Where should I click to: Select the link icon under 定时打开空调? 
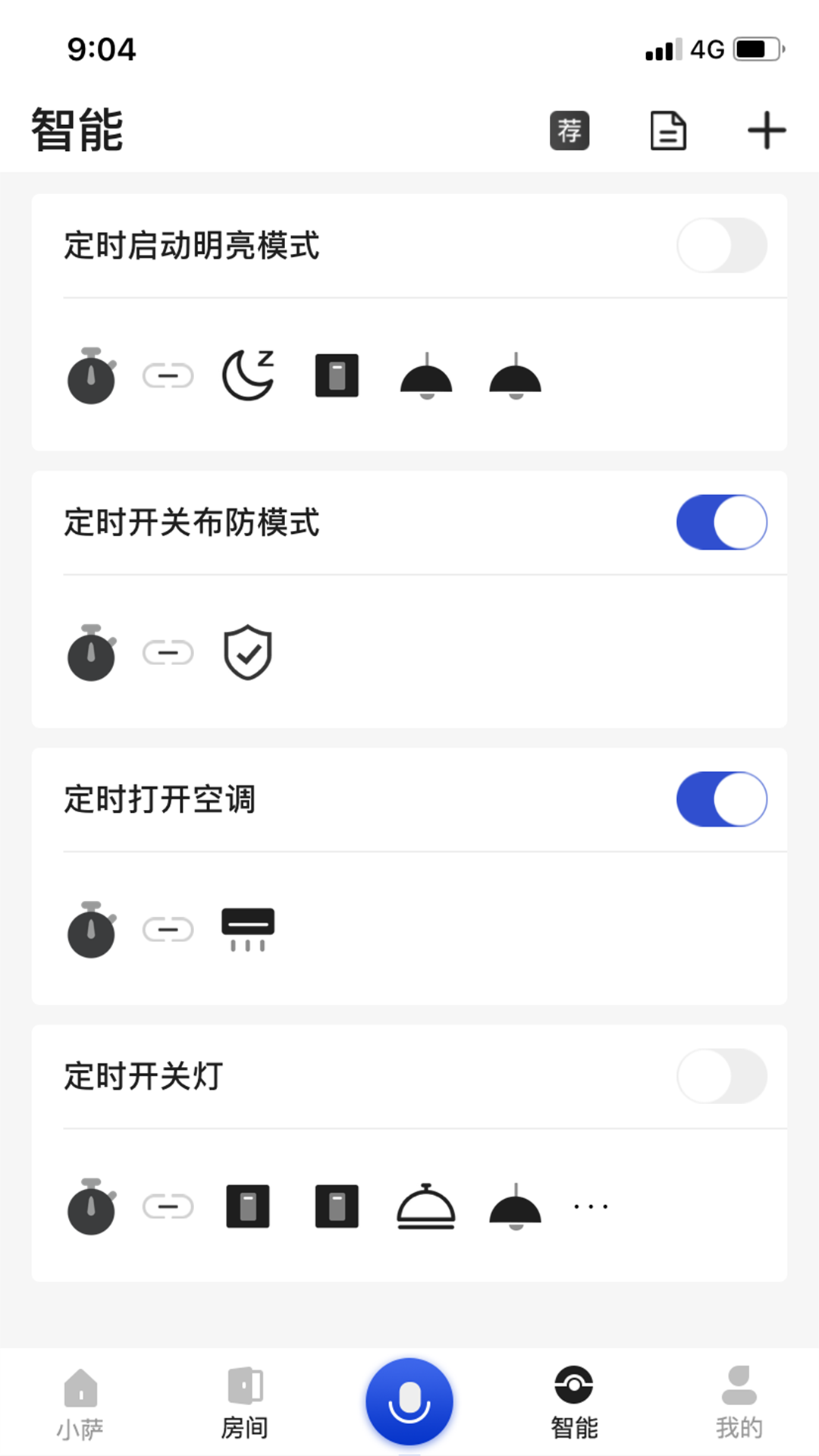[168, 930]
